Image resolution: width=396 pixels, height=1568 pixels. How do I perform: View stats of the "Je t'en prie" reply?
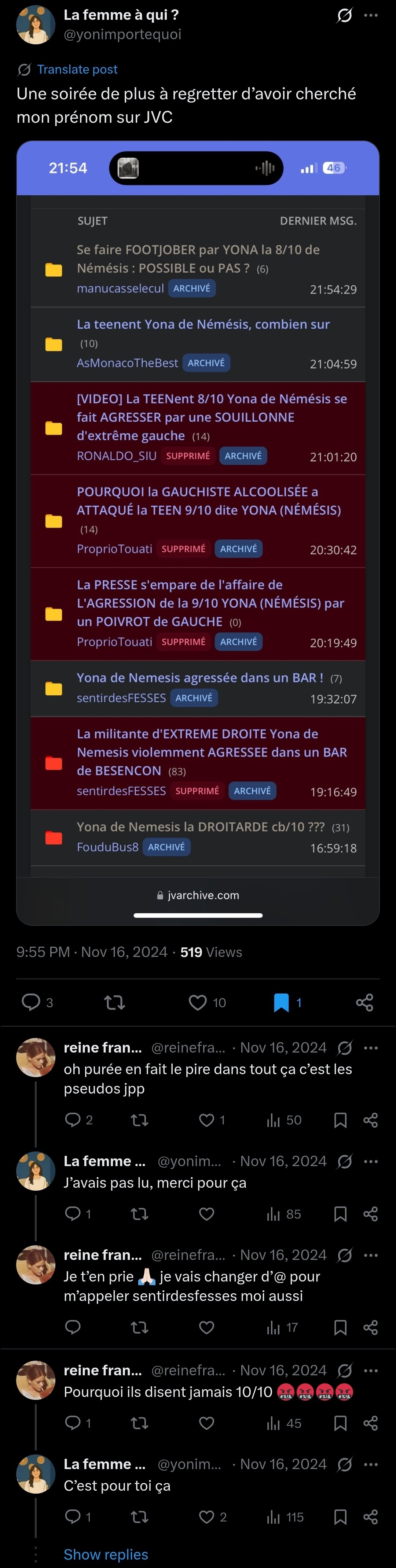pos(283,1327)
